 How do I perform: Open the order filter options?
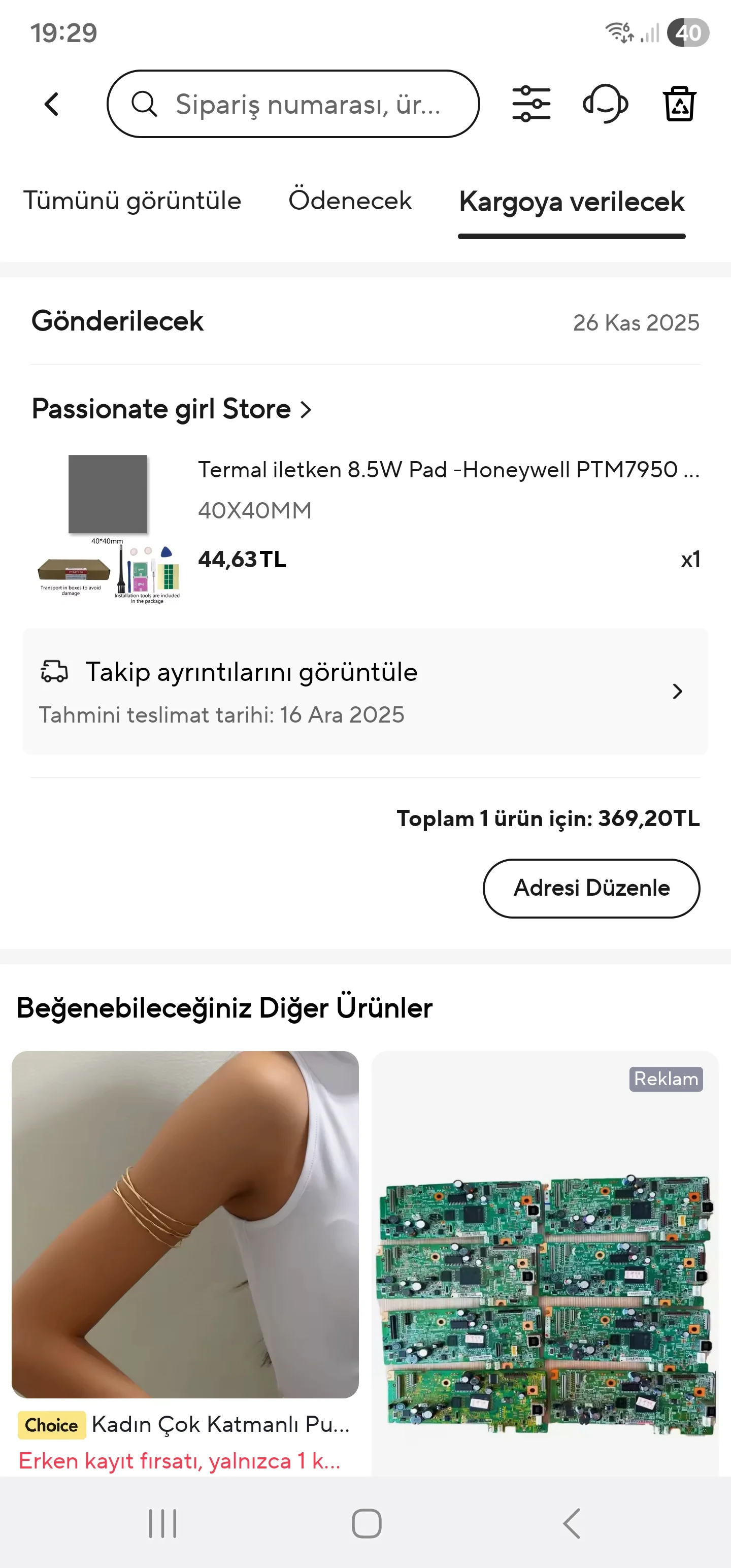click(531, 104)
